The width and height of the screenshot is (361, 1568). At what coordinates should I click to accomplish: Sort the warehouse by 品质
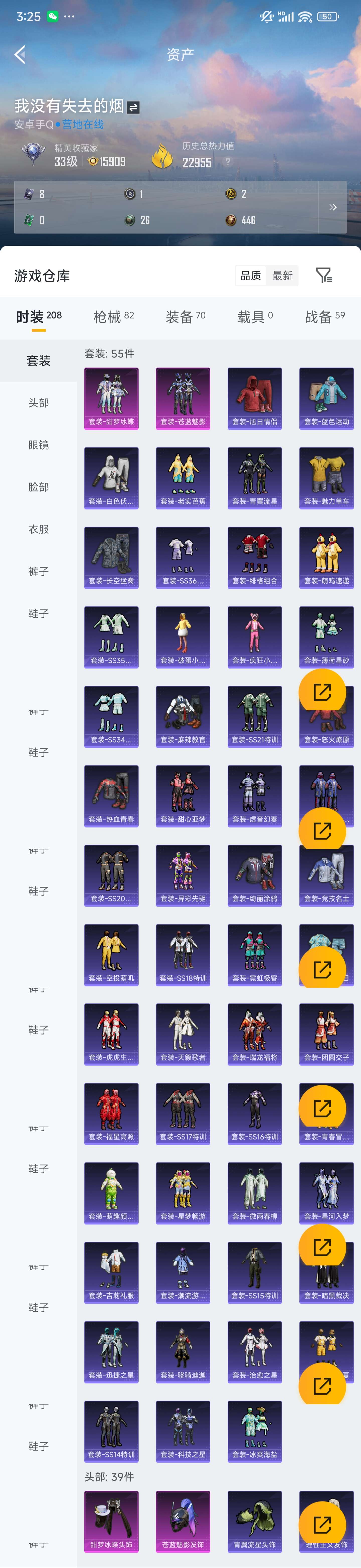tap(250, 276)
